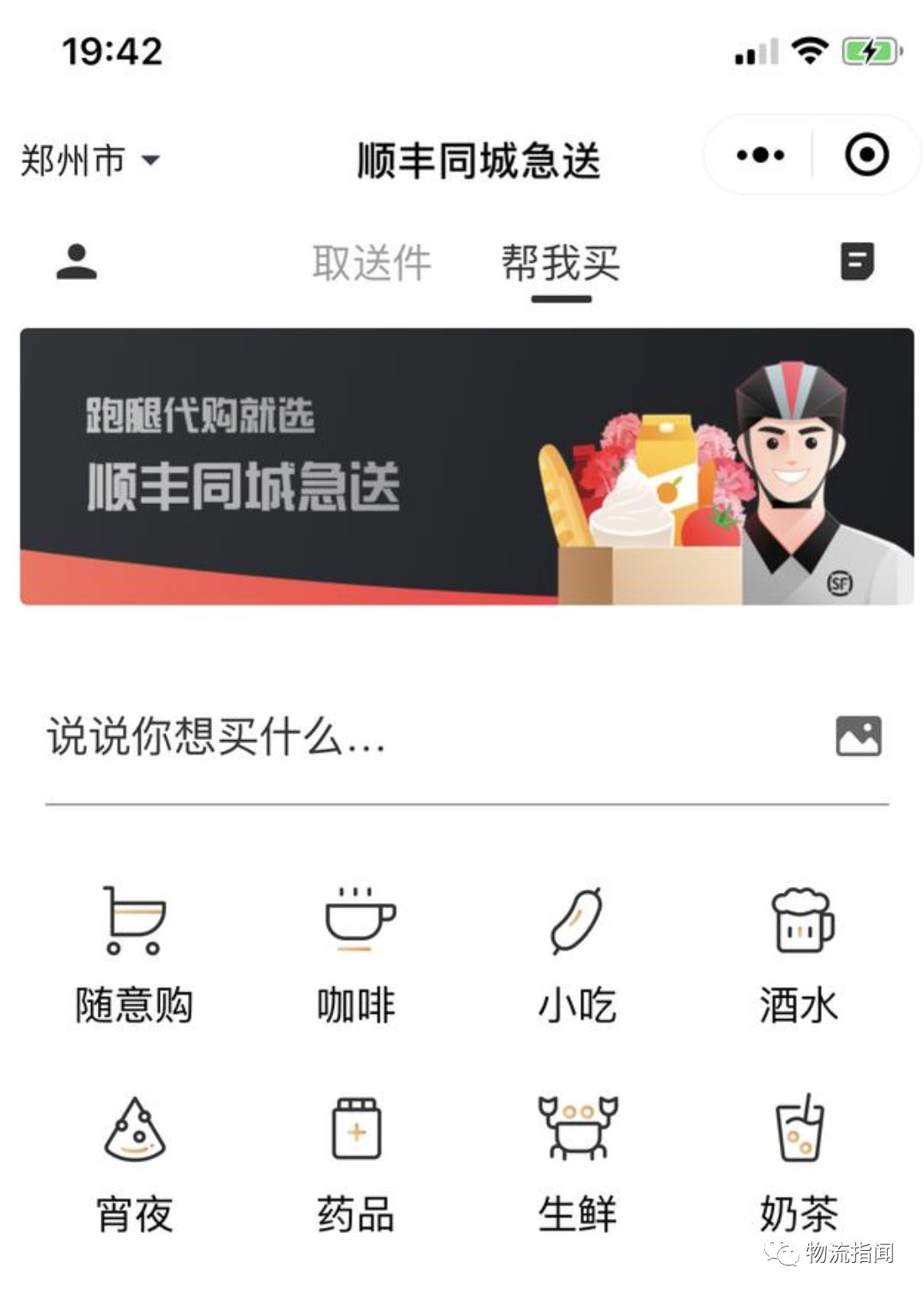Open the 郑州市 city dropdown

click(x=89, y=160)
